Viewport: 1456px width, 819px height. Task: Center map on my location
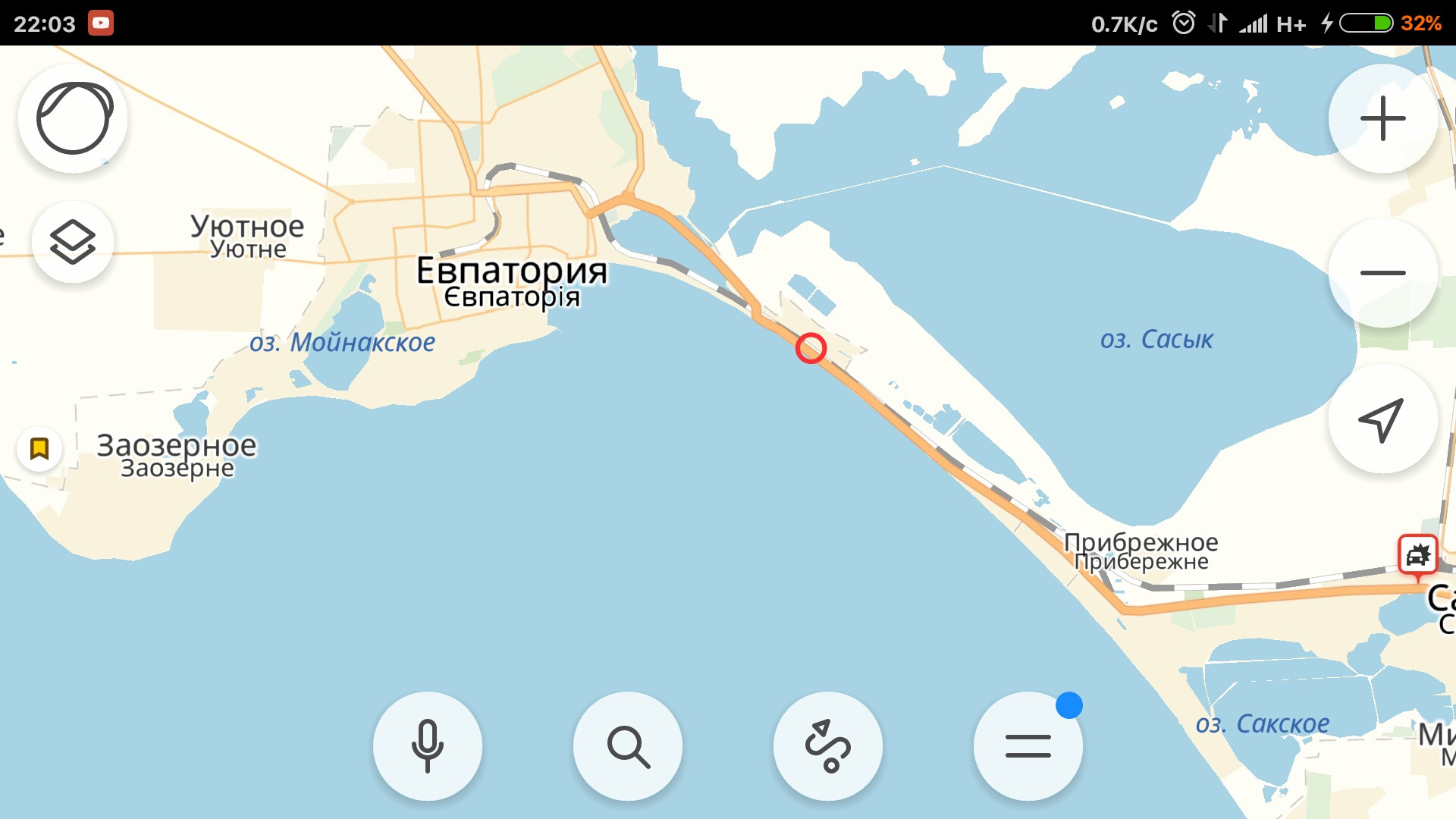(1381, 419)
